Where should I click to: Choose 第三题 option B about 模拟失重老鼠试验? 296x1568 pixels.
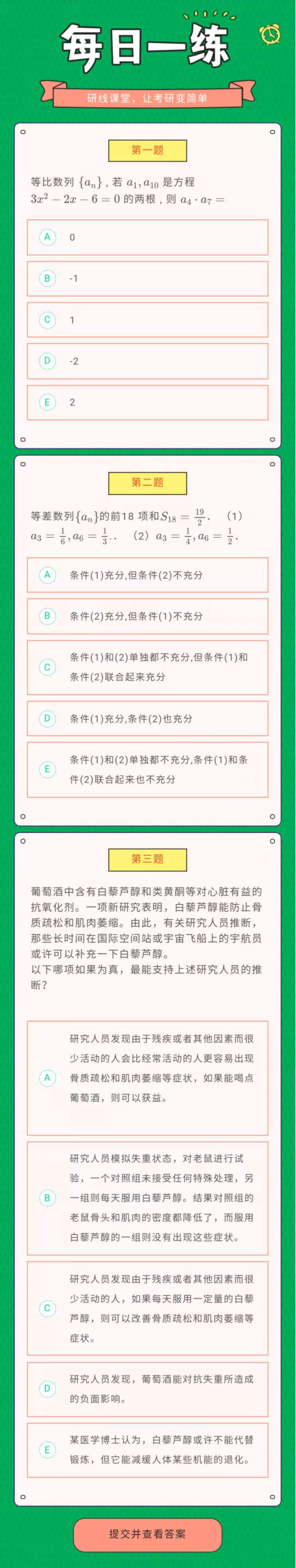147,1198
